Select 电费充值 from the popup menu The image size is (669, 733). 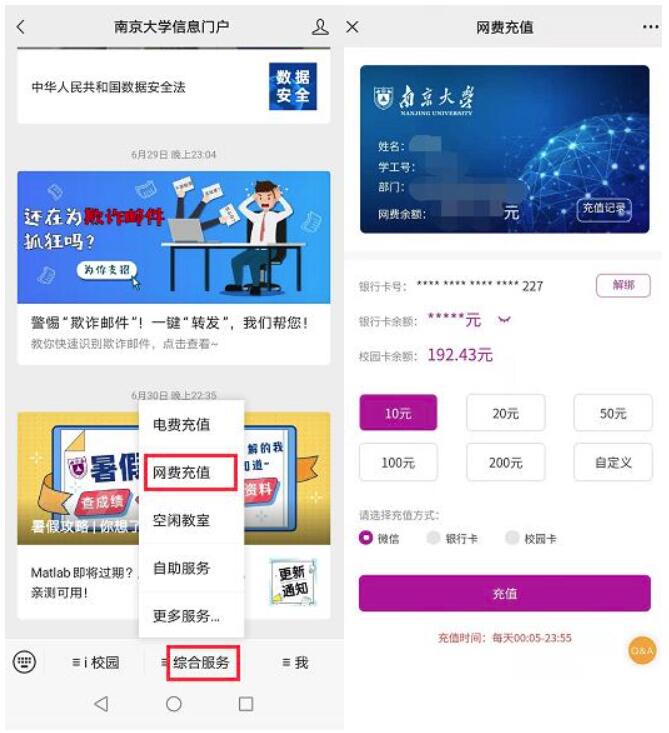point(181,425)
